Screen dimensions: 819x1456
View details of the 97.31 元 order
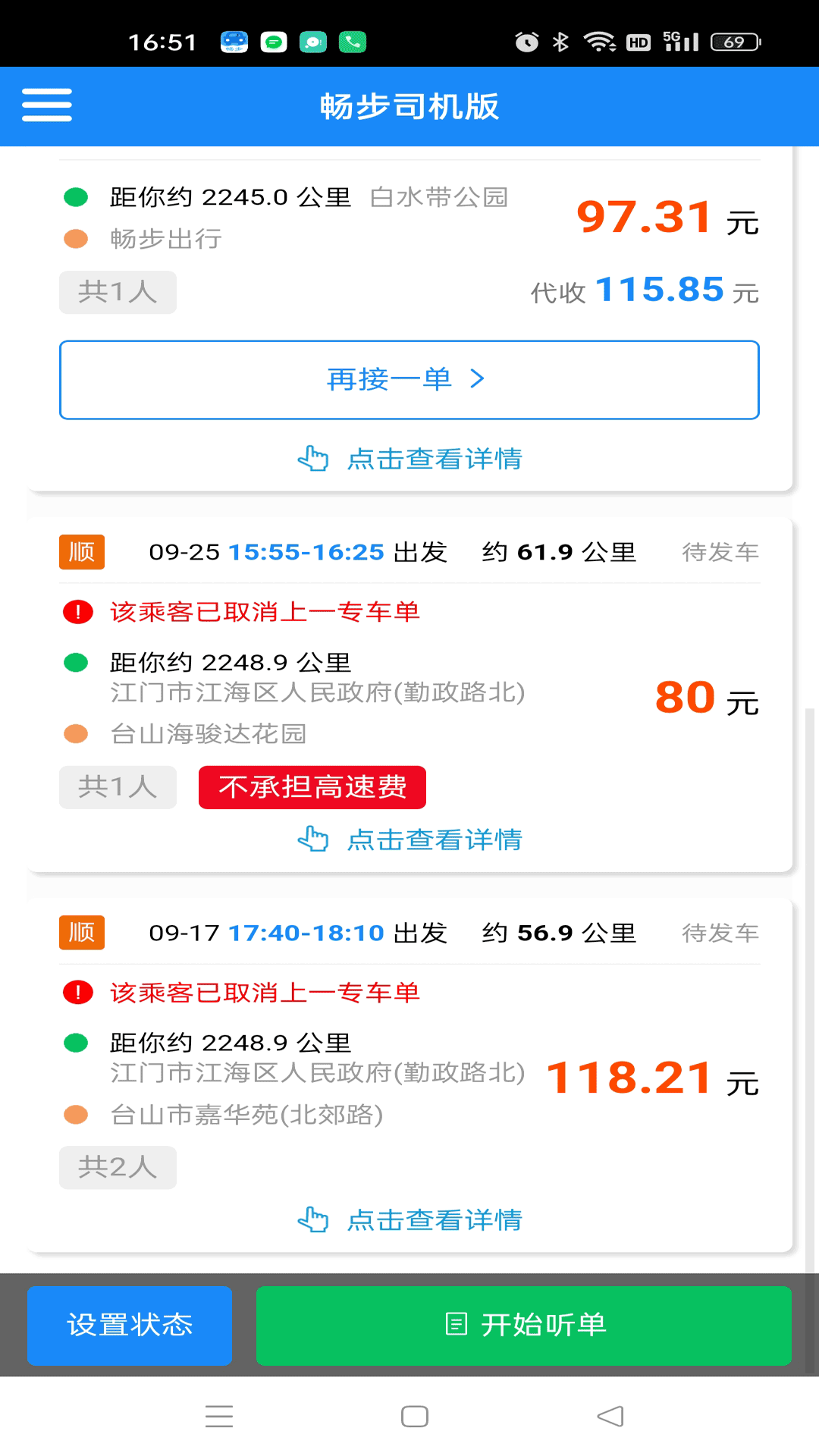409,459
